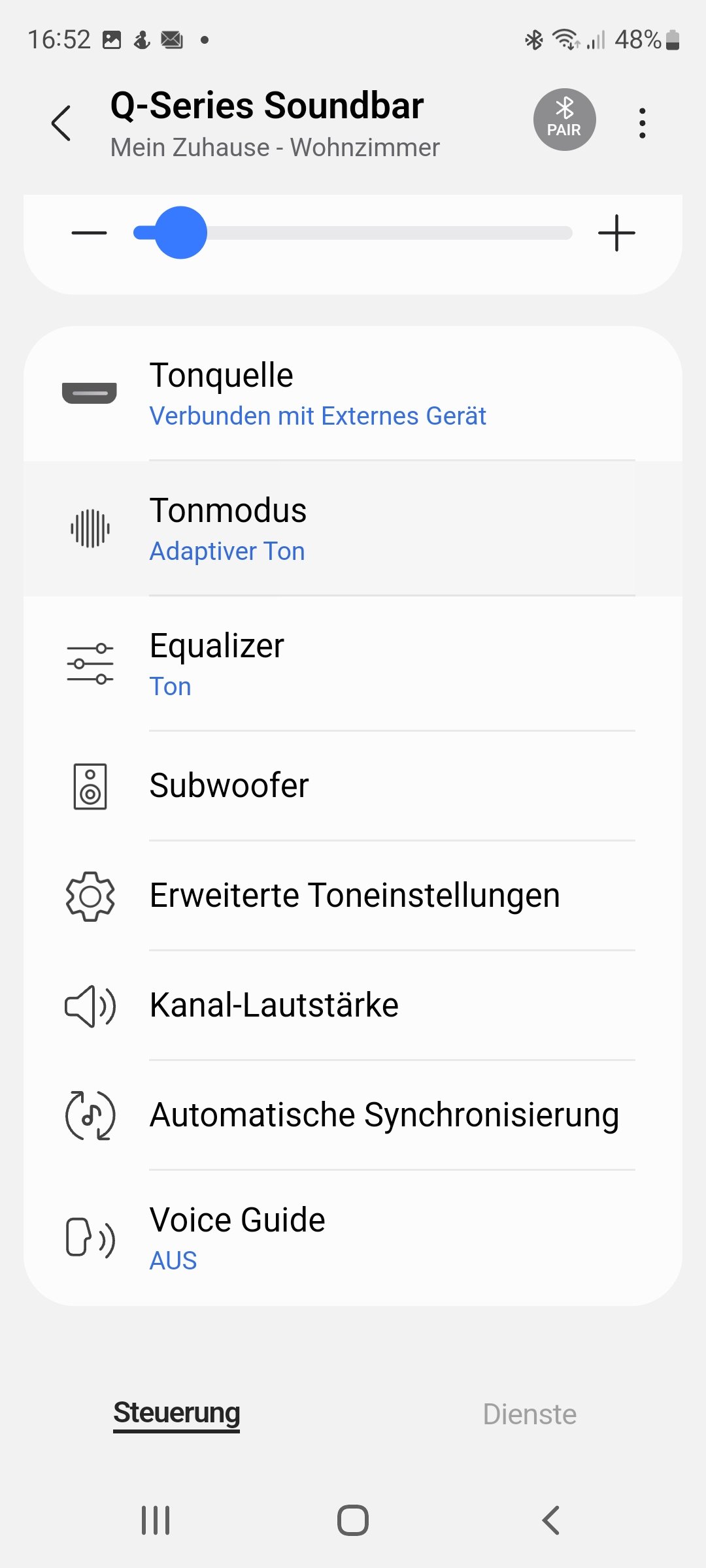Increase volume with the plus button
This screenshot has width=706, height=1568.
point(616,233)
